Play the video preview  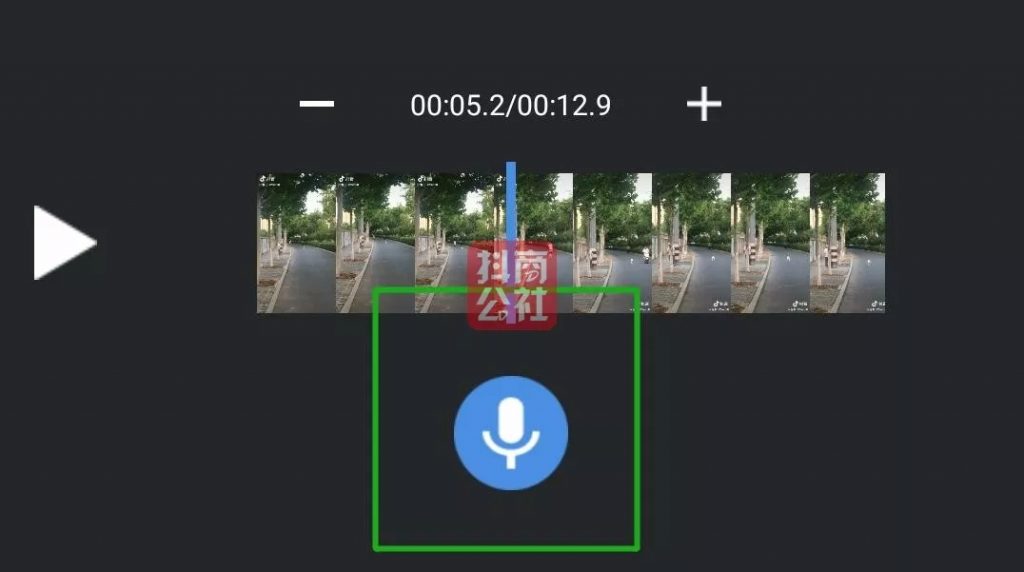[62, 243]
